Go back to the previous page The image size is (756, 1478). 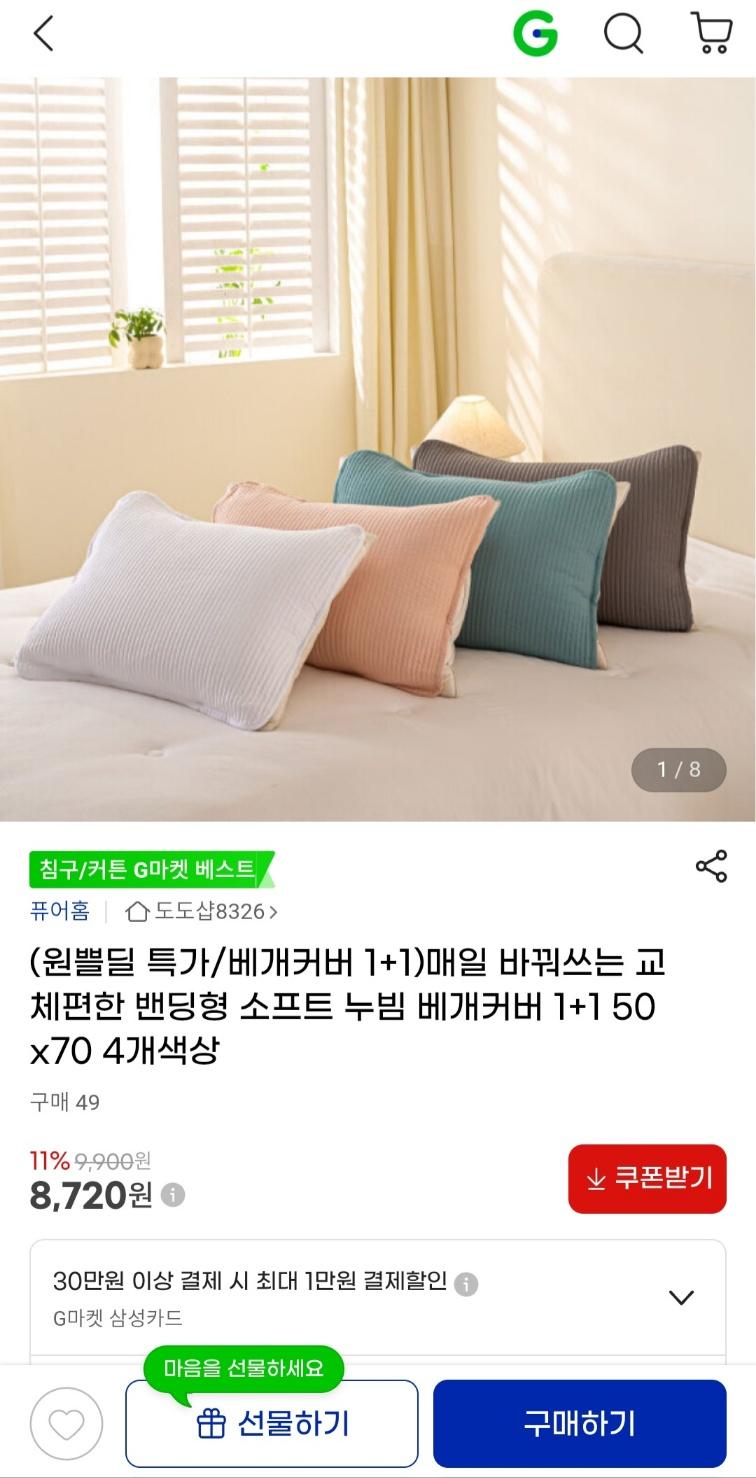(42, 34)
